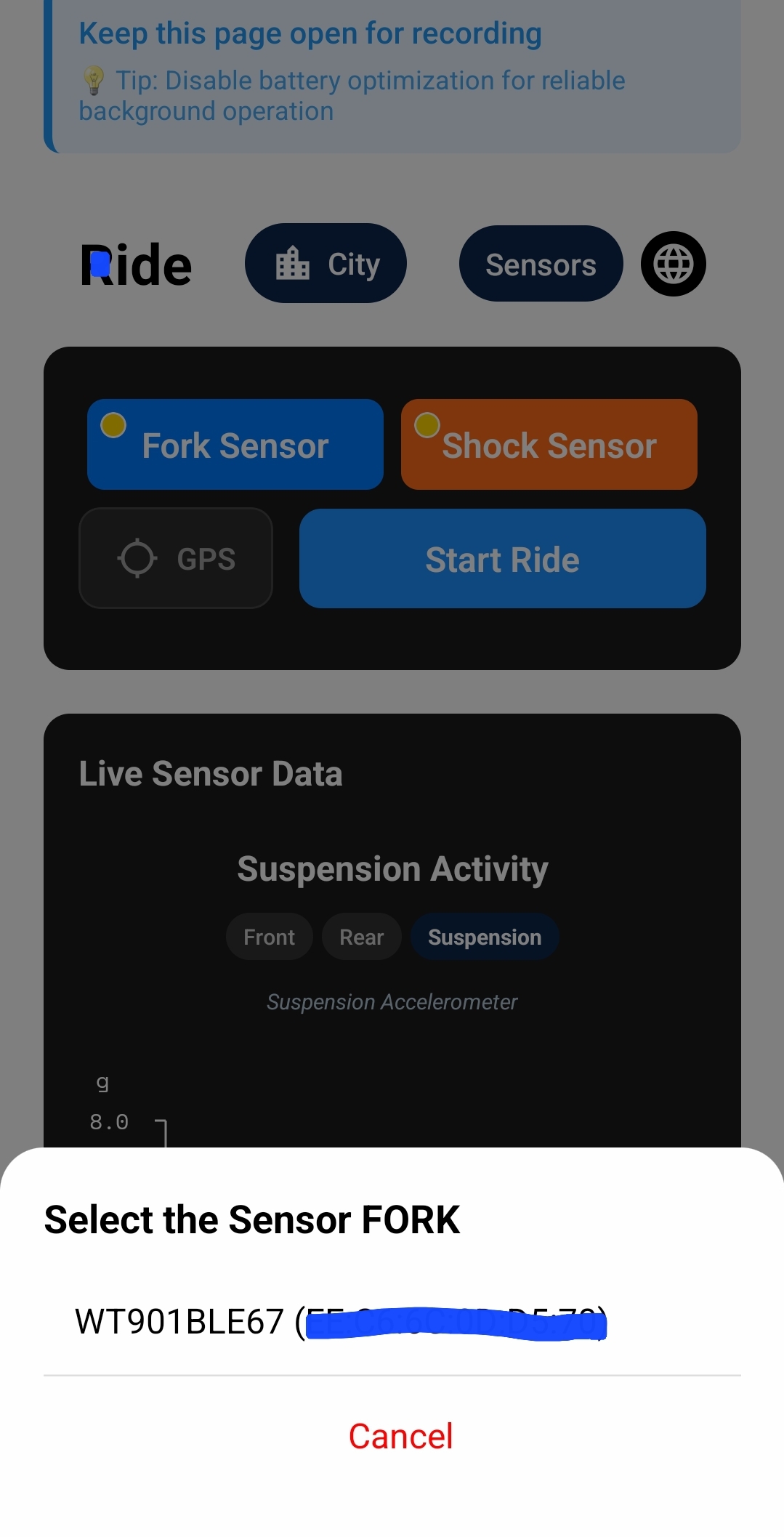
Task: Toggle the Shock Sensor connection
Action: coord(549,444)
